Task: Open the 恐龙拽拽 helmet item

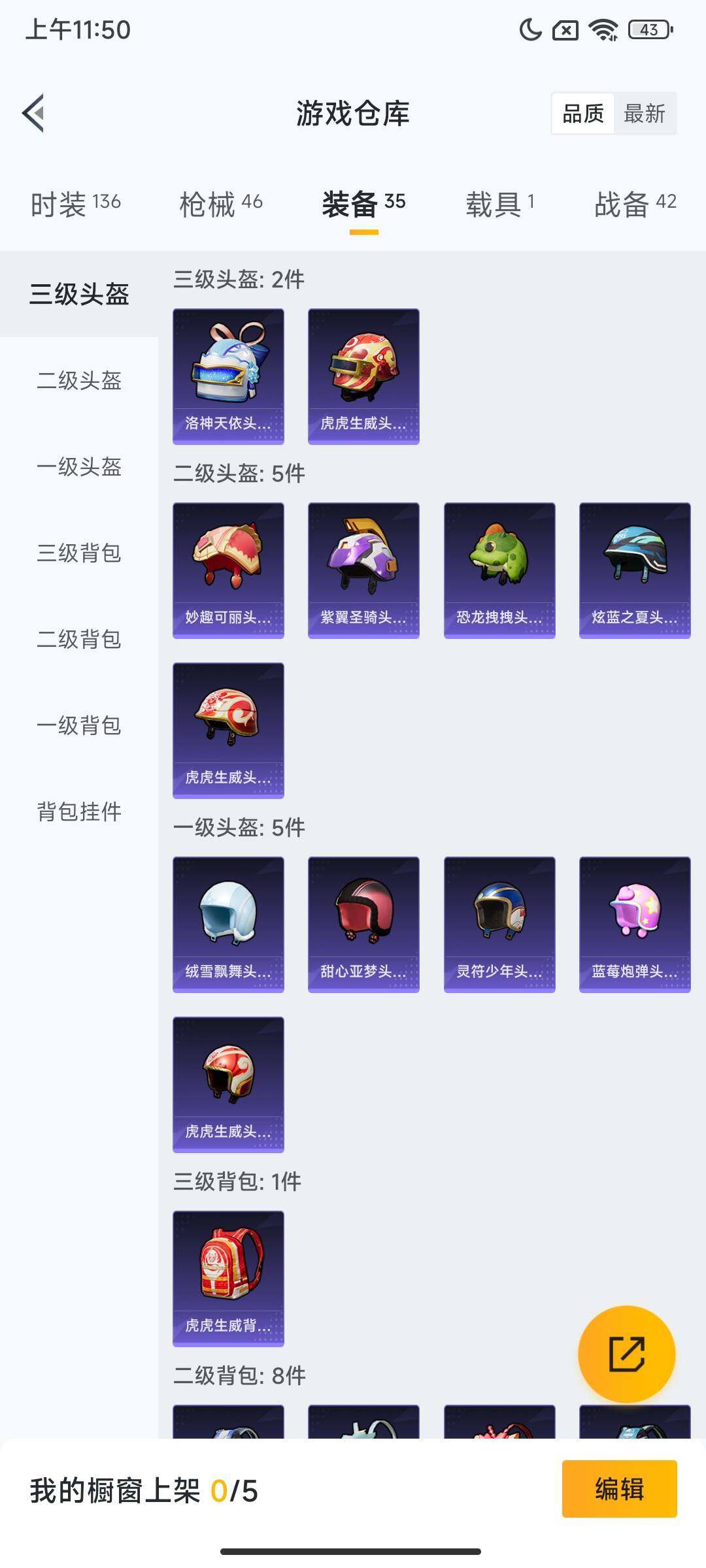Action: coord(499,570)
